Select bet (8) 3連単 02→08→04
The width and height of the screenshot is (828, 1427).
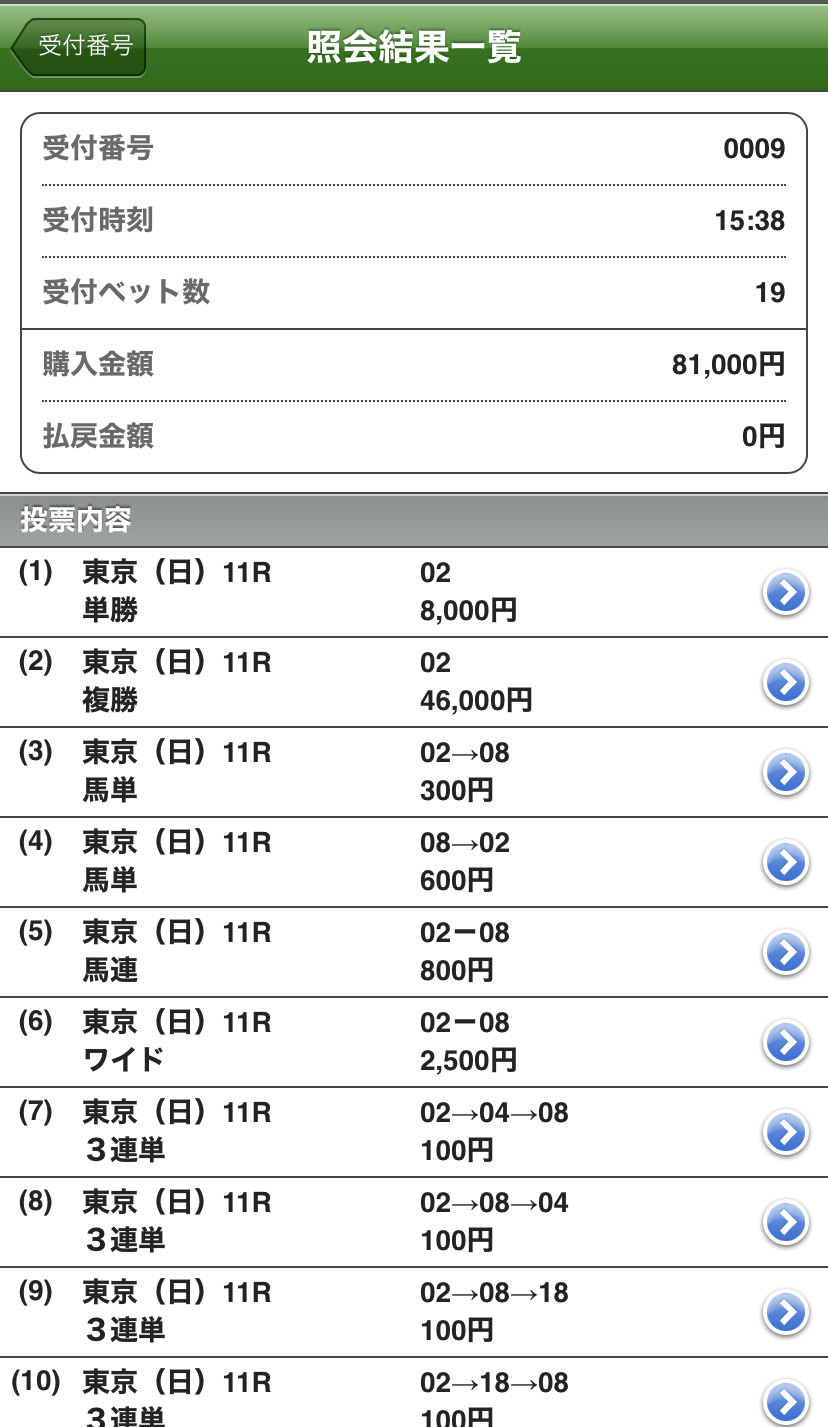414,1222
